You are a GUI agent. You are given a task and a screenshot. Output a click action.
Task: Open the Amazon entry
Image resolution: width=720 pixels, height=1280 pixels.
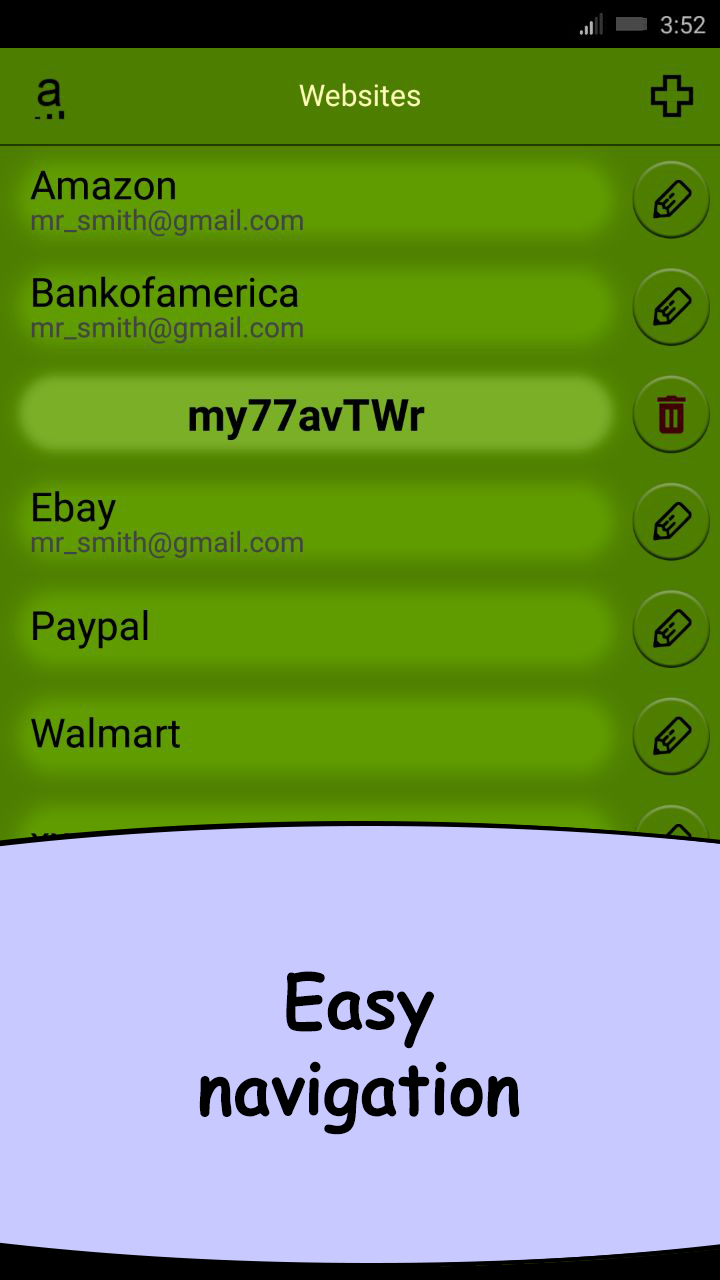(316, 200)
